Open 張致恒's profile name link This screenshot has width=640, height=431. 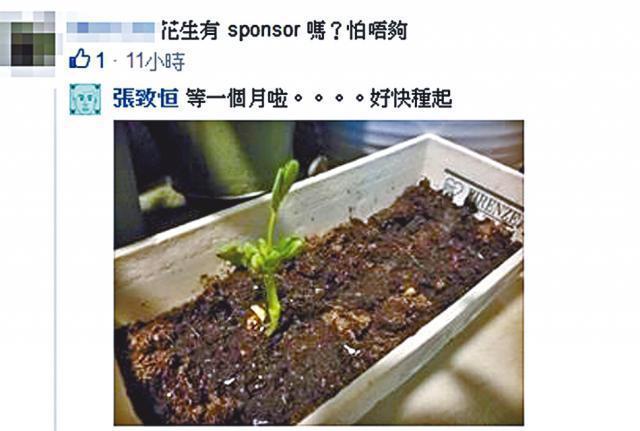click(146, 100)
